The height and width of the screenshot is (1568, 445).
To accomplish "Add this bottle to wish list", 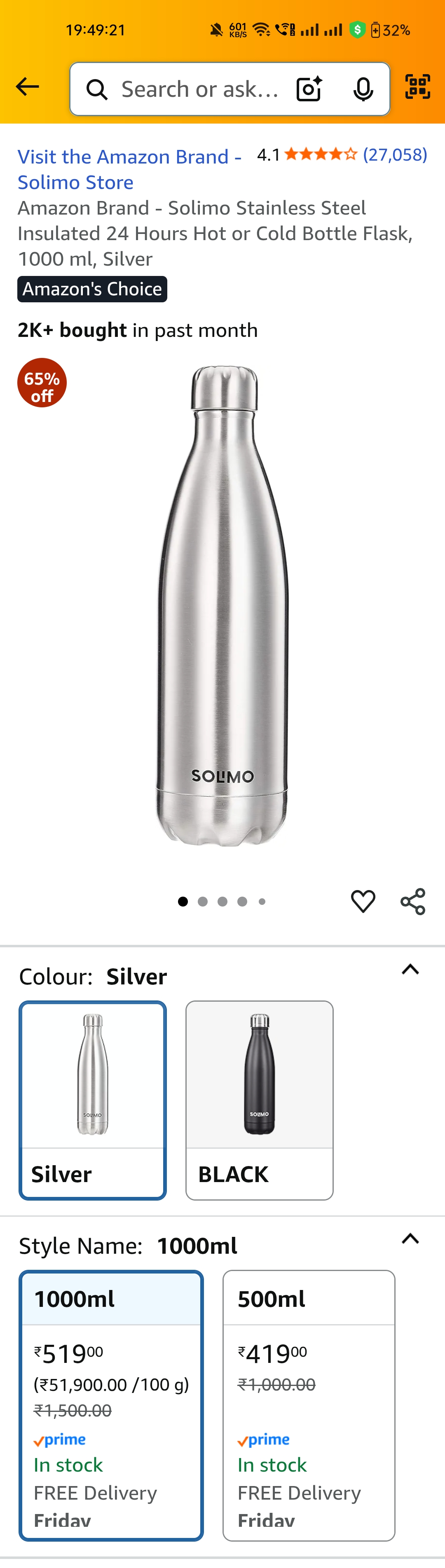I will (x=363, y=901).
